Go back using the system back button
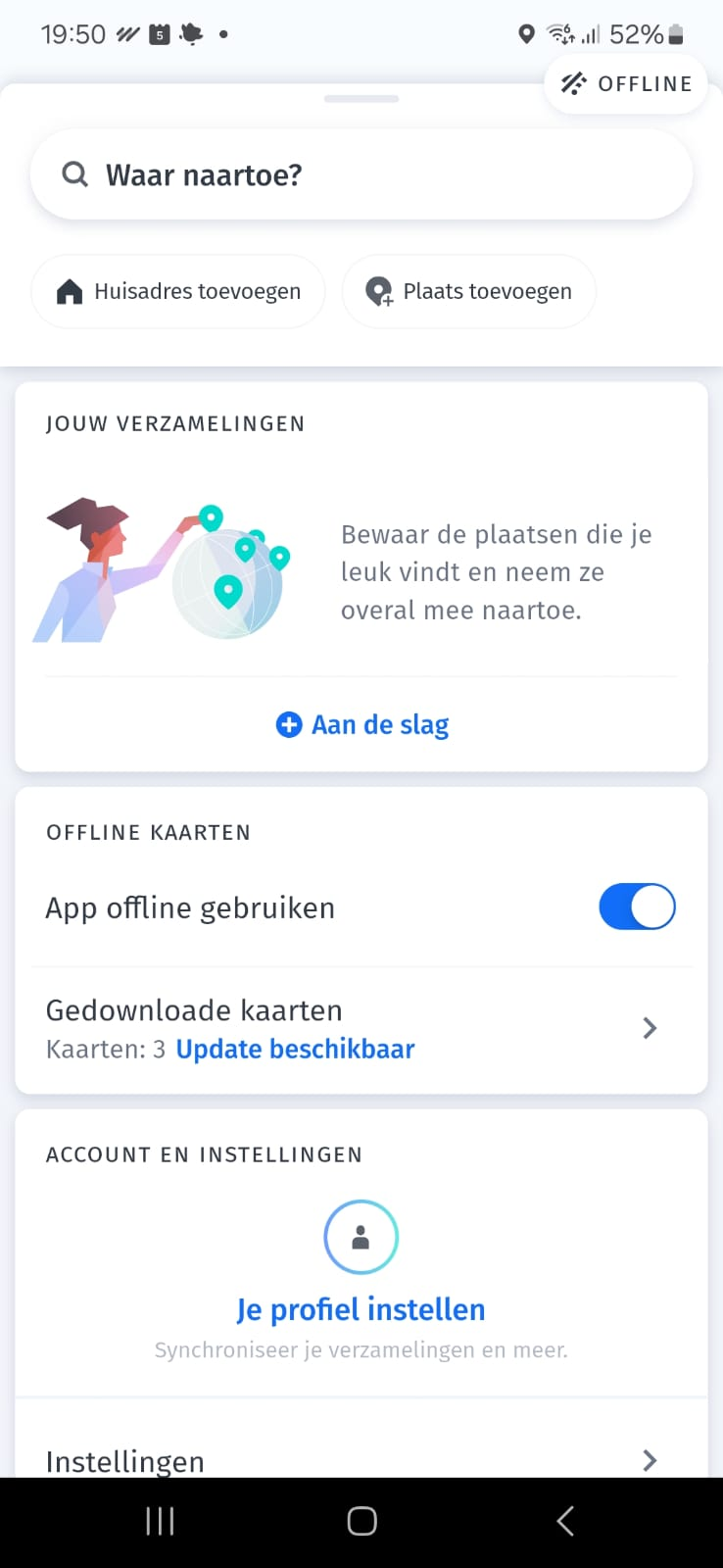This screenshot has height=1568, width=723. tap(564, 1521)
